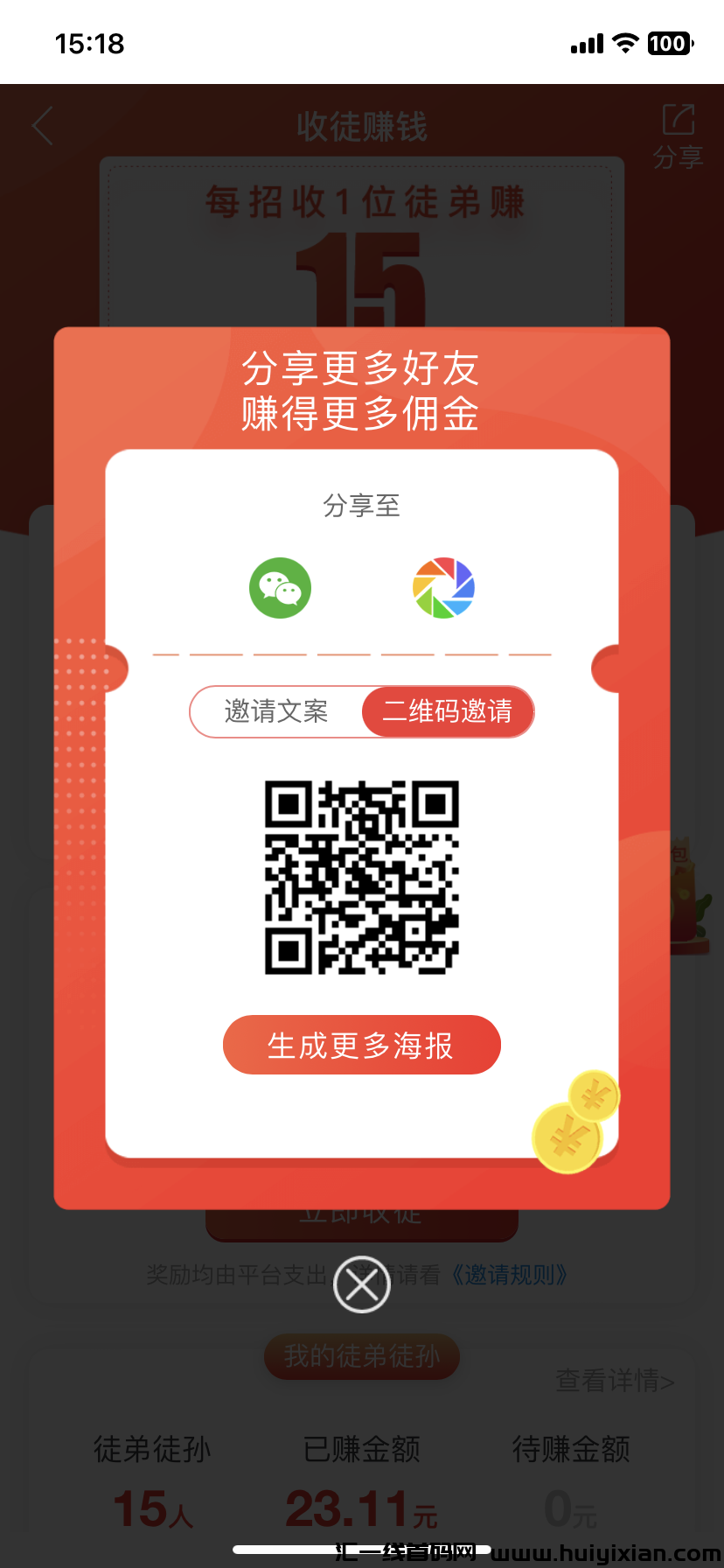
Task: Tap the cellular signal bars icon
Action: point(585,42)
